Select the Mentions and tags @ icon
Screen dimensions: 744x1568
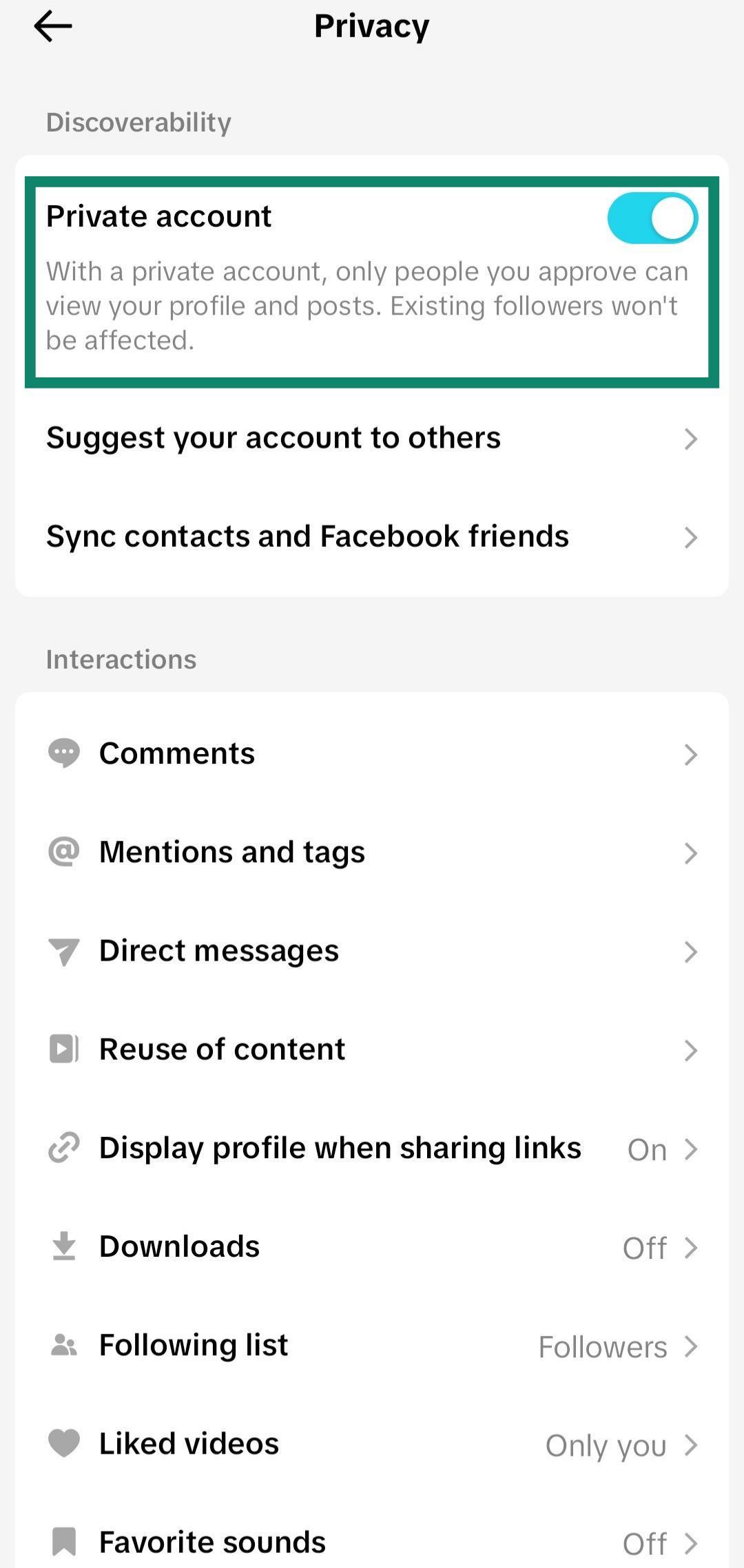coord(63,853)
